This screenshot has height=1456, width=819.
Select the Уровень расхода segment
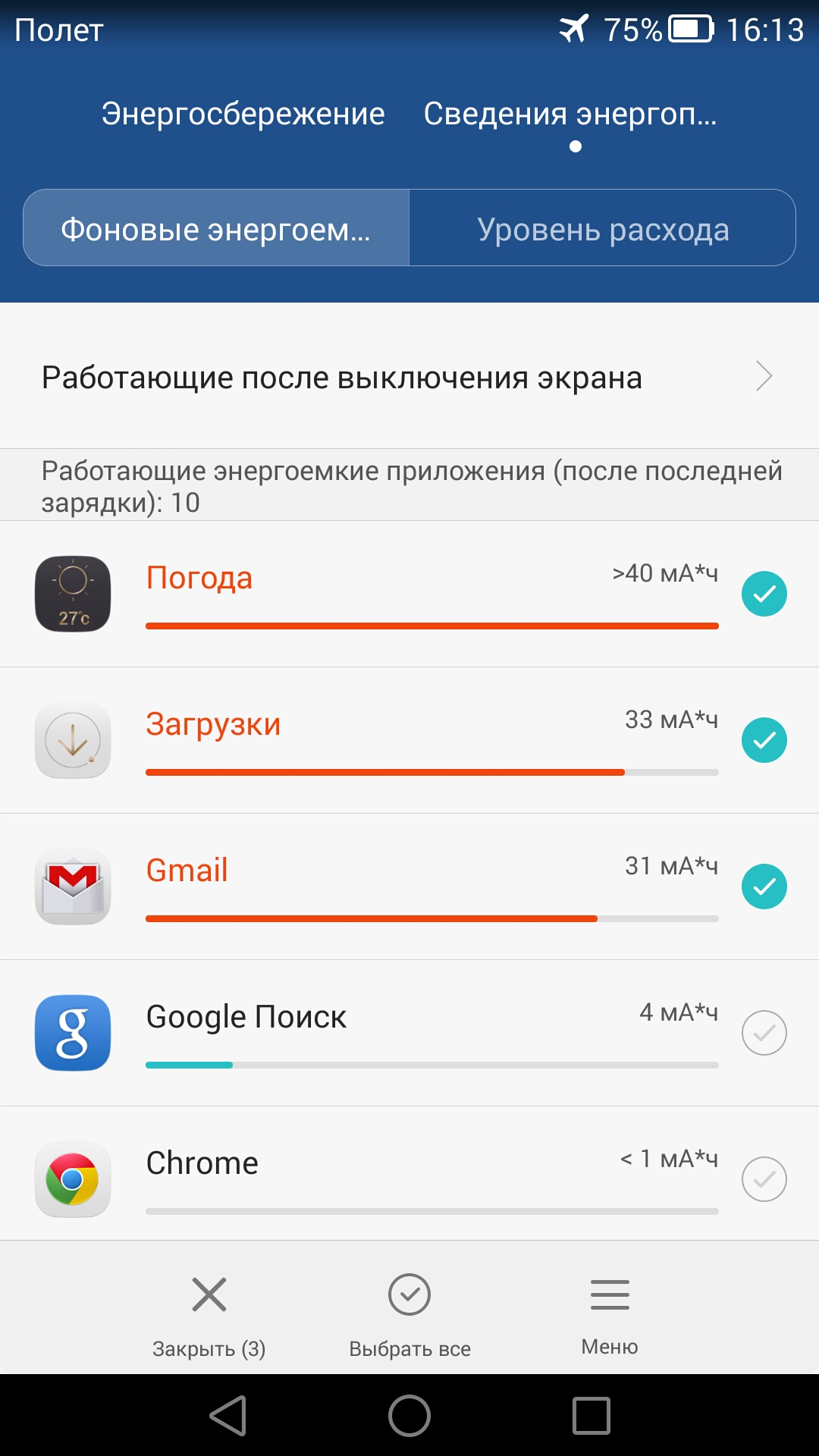point(603,228)
